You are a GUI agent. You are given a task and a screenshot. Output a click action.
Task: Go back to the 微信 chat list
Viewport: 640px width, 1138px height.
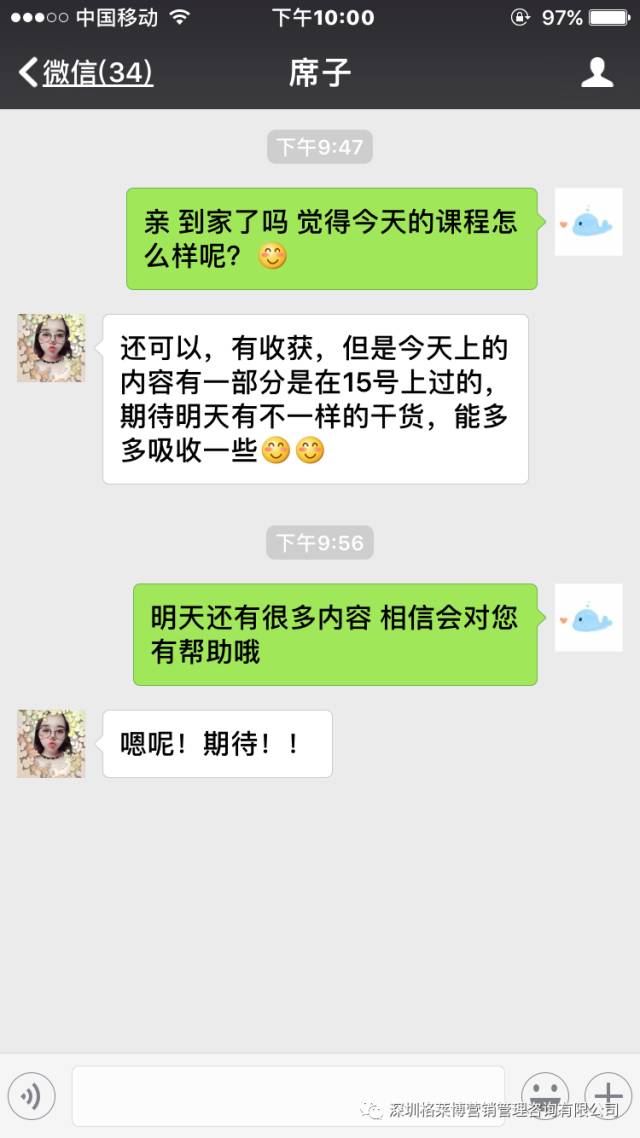click(85, 73)
